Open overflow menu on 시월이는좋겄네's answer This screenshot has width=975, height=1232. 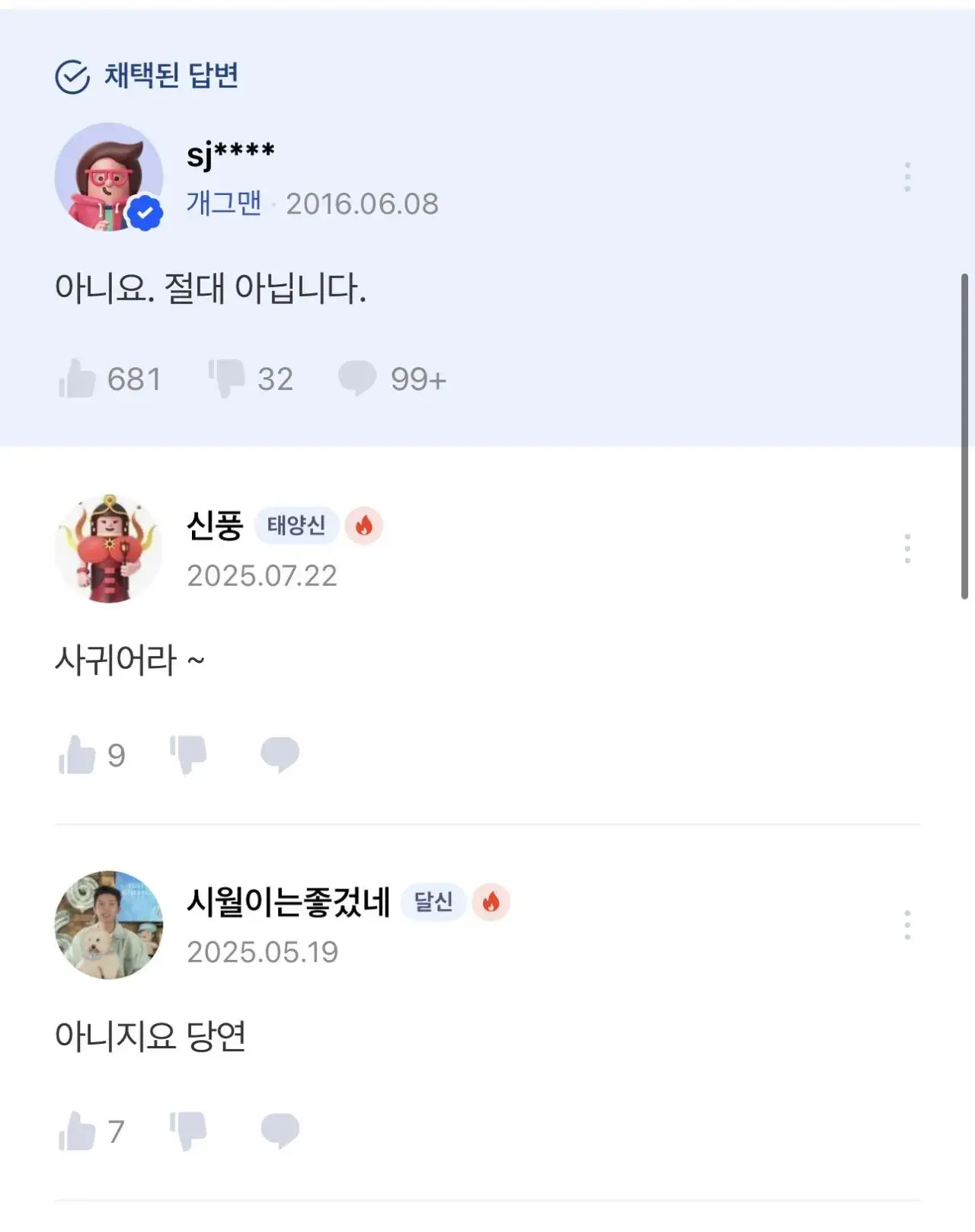[906, 925]
